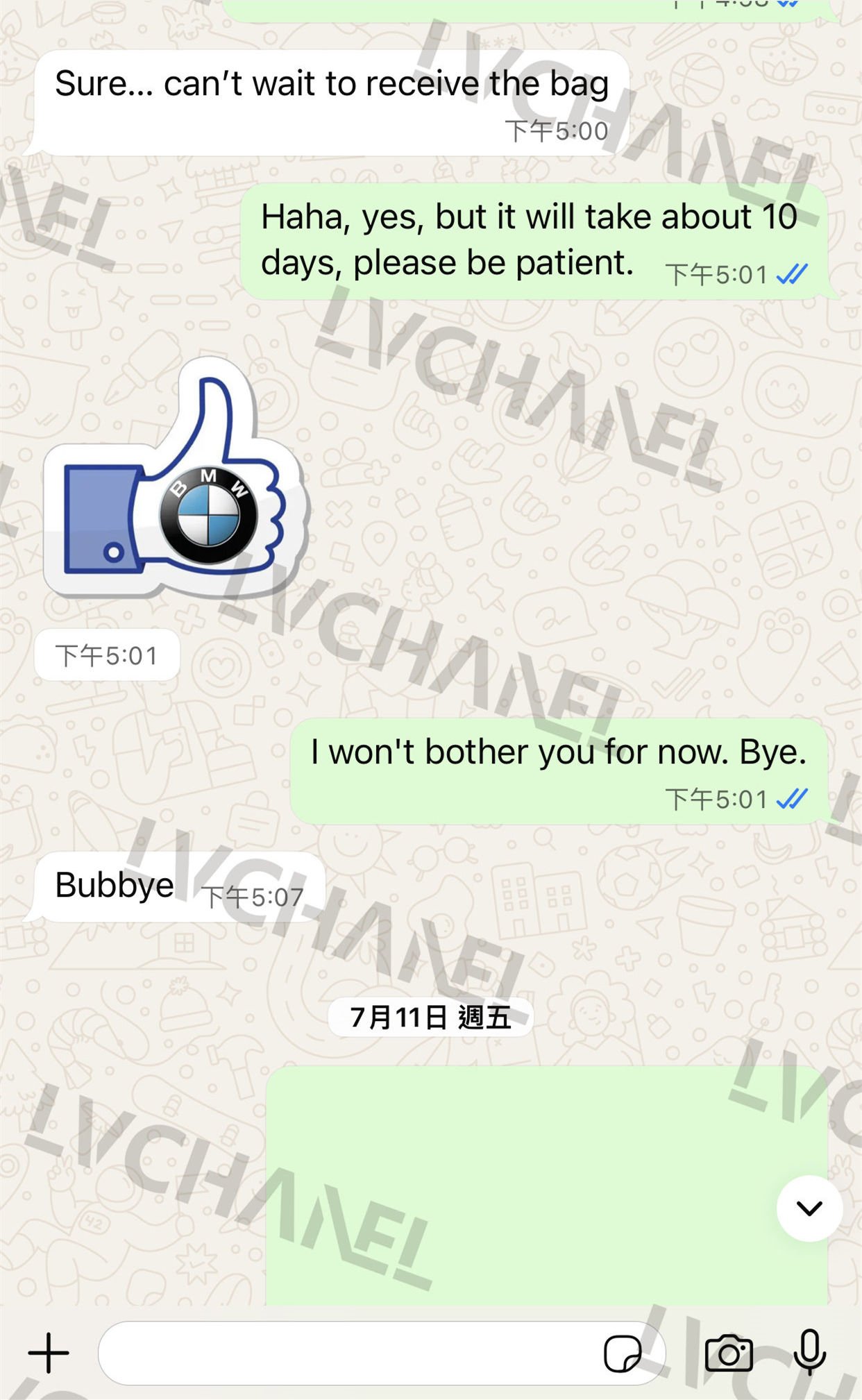Open the attachment plus menu
The height and width of the screenshot is (1400, 862).
coord(49,1353)
